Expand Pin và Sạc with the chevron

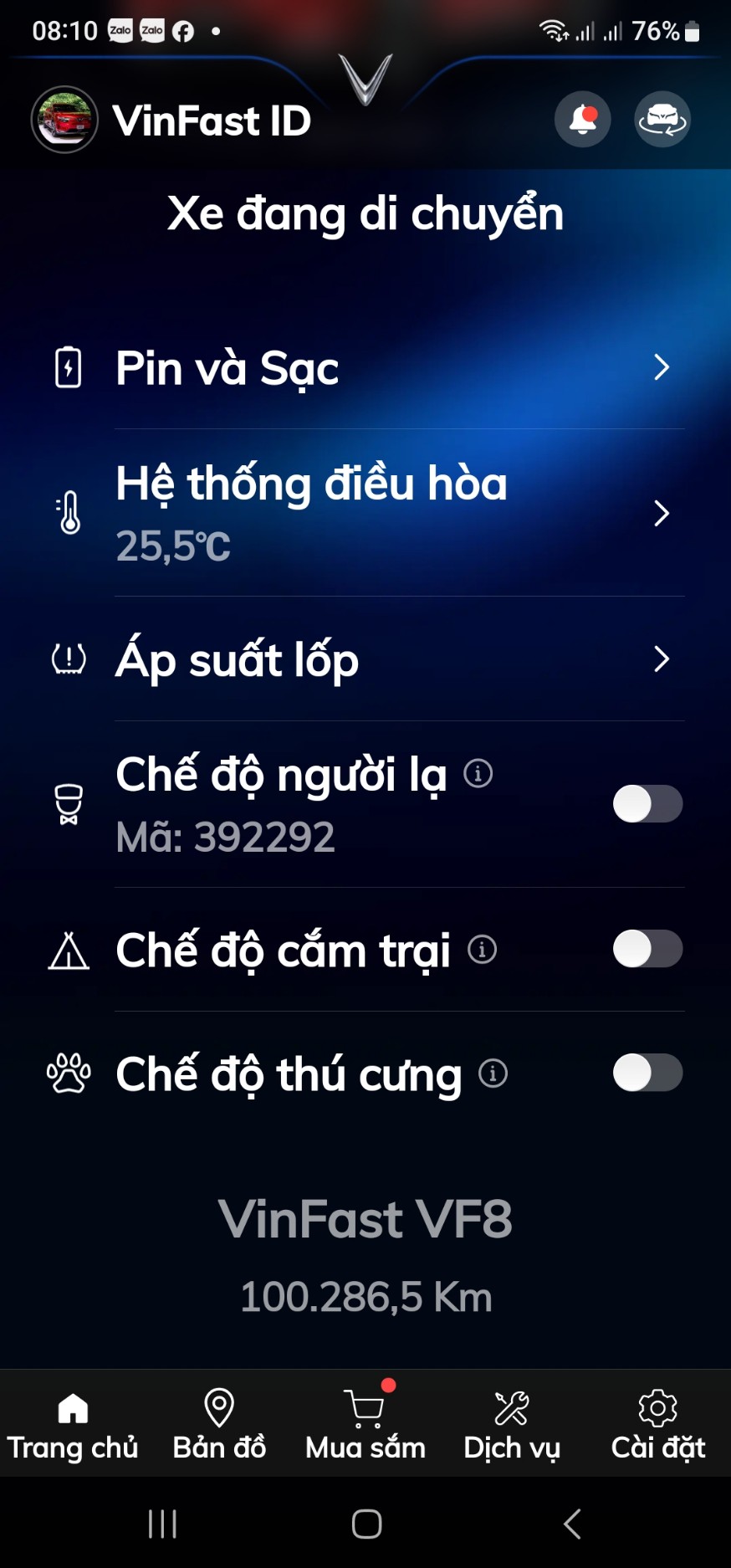[x=662, y=367]
